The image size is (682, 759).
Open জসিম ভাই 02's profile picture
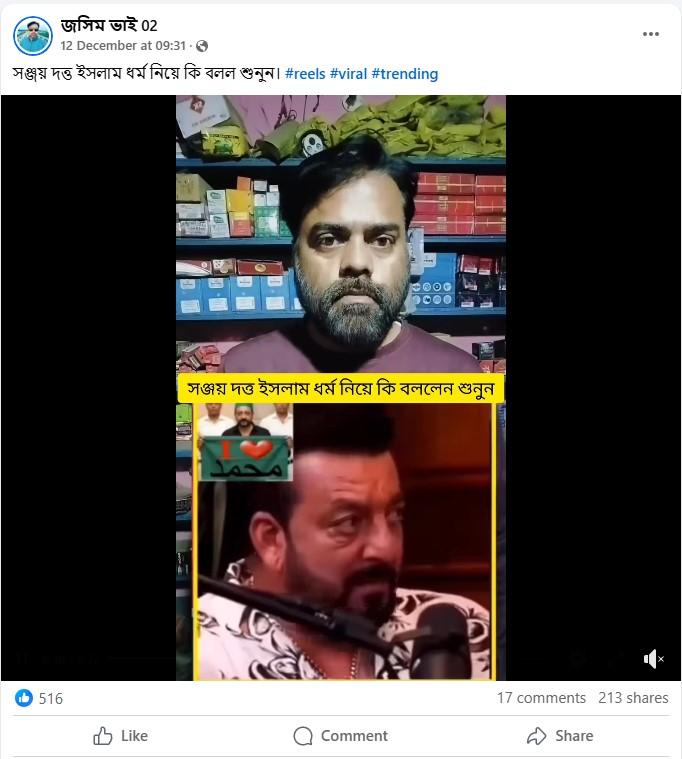point(32,35)
